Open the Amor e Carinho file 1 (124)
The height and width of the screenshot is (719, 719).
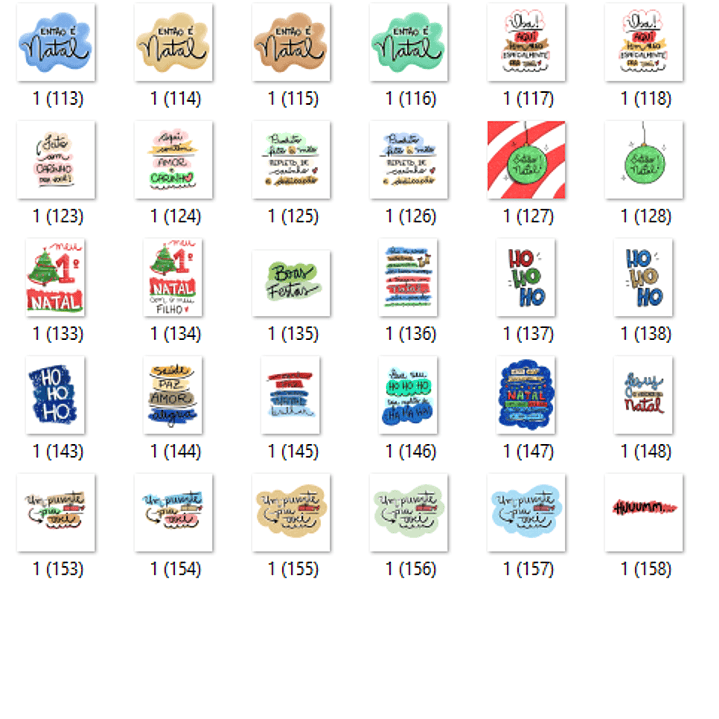pyautogui.click(x=174, y=160)
